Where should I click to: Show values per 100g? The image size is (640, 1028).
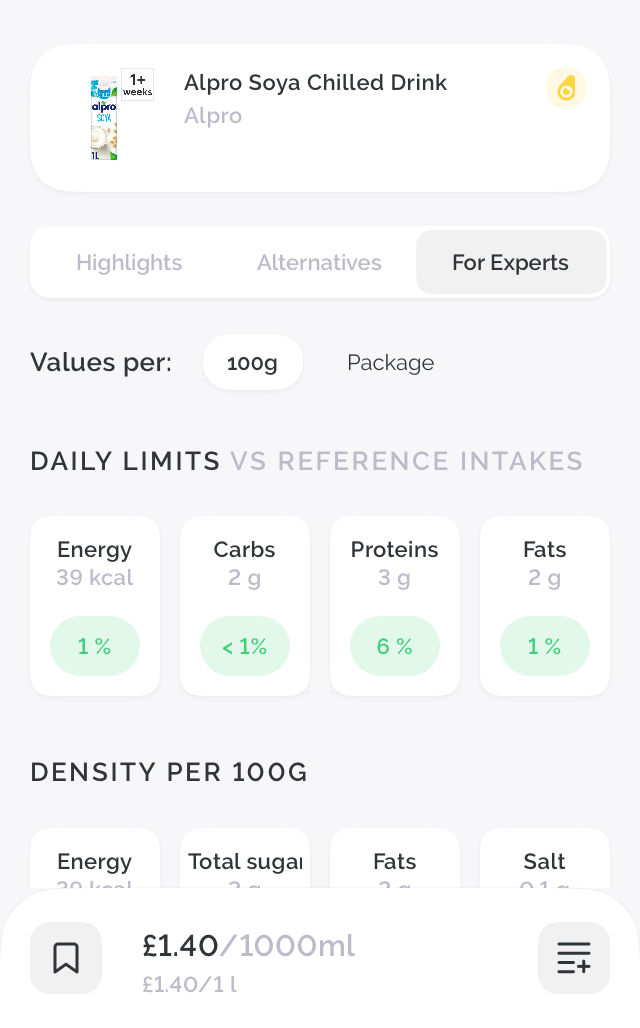click(252, 363)
